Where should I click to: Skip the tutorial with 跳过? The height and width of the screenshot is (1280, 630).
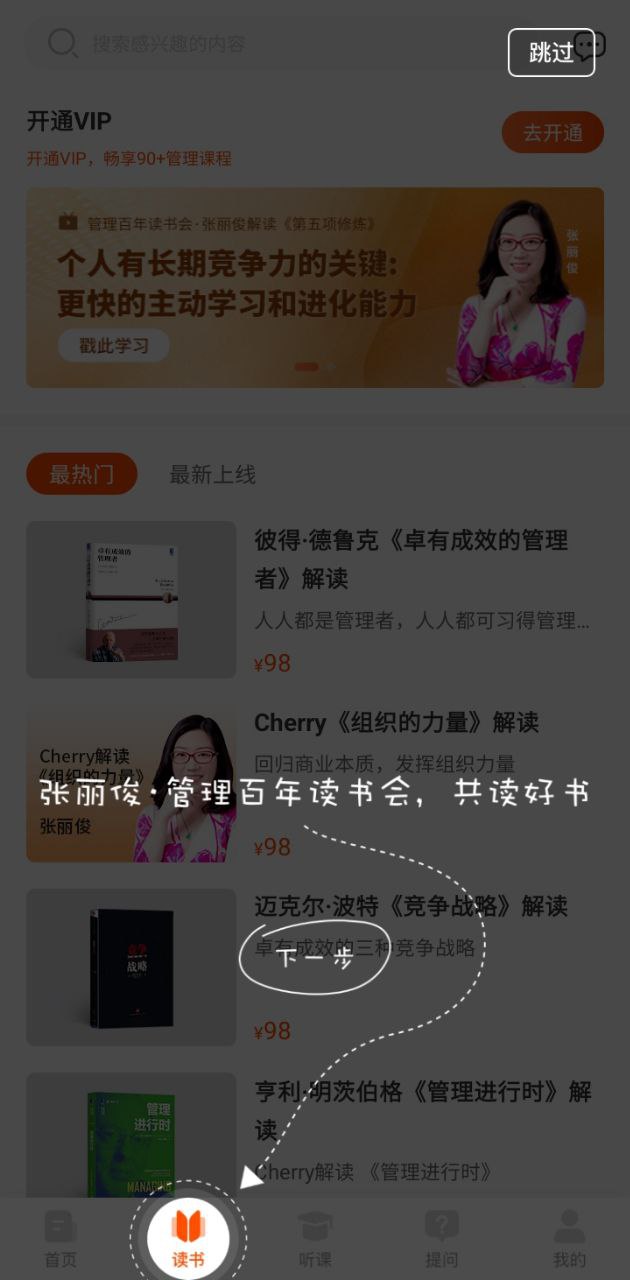551,52
